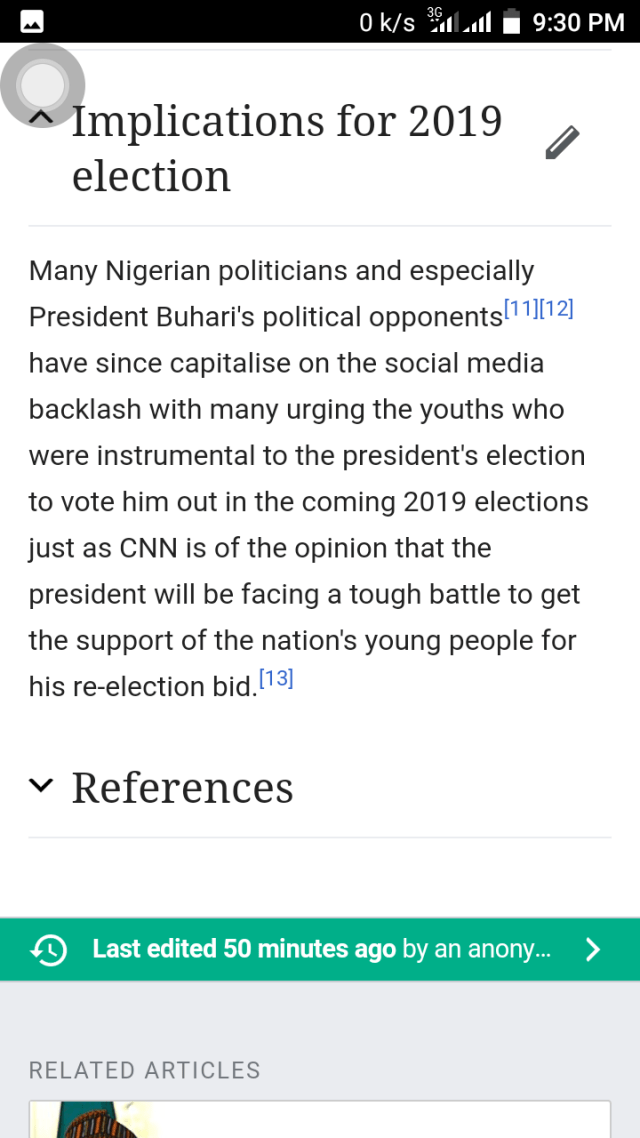The width and height of the screenshot is (640, 1138).
Task: Expand the References section
Action: pos(41,787)
